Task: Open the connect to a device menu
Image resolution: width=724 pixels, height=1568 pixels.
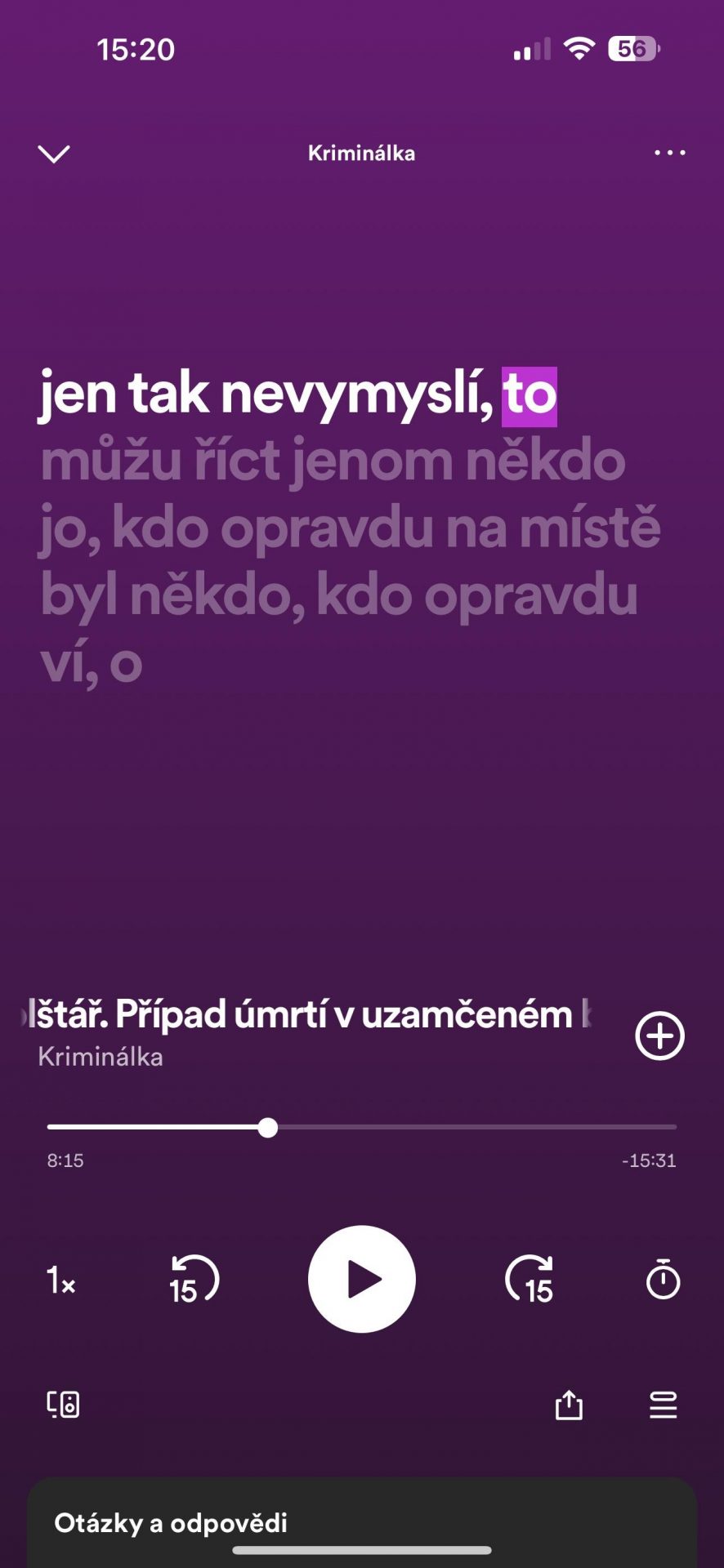Action: click(63, 1405)
